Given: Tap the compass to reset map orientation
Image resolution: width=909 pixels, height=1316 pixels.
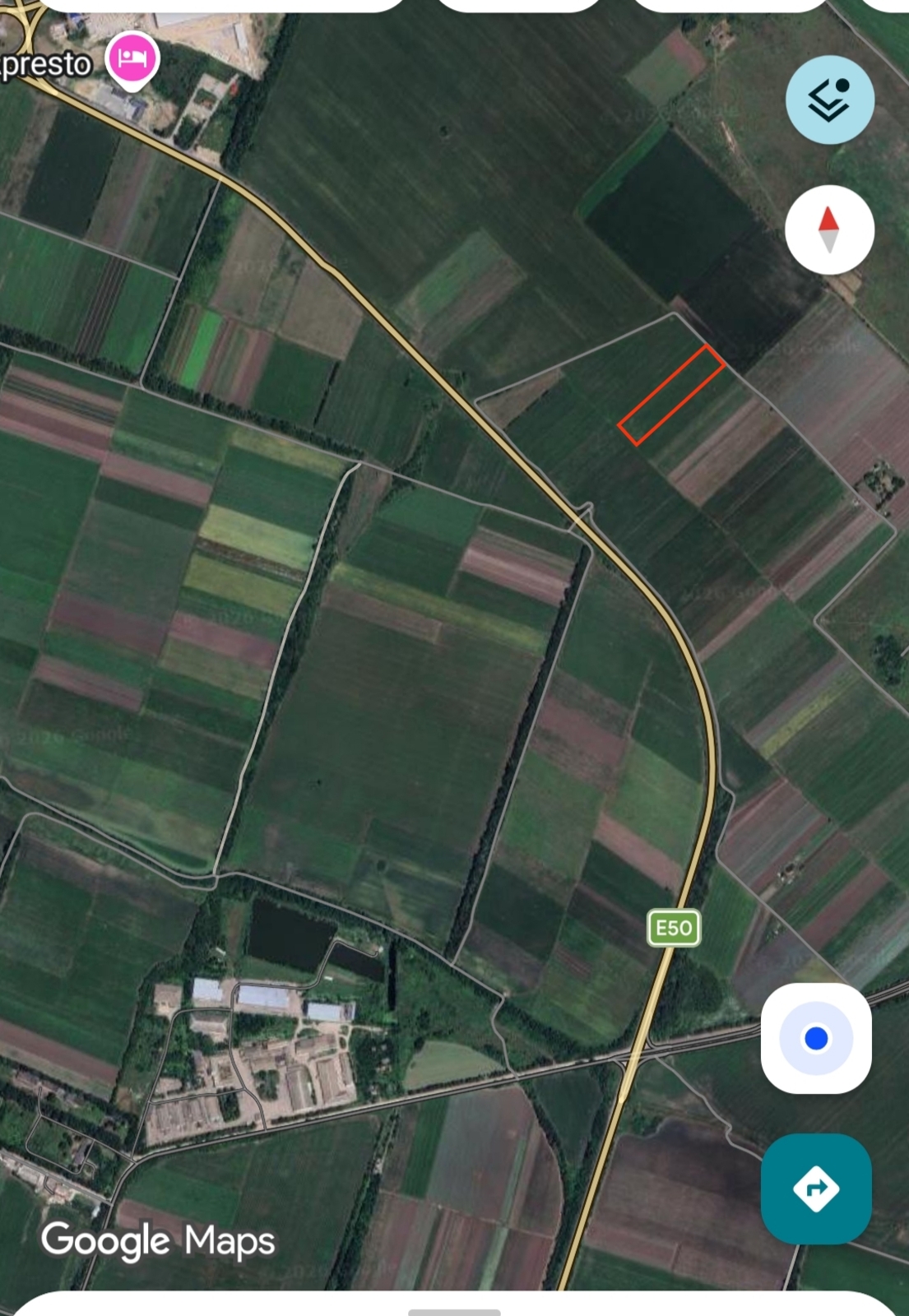Looking at the screenshot, I should coord(829,229).
